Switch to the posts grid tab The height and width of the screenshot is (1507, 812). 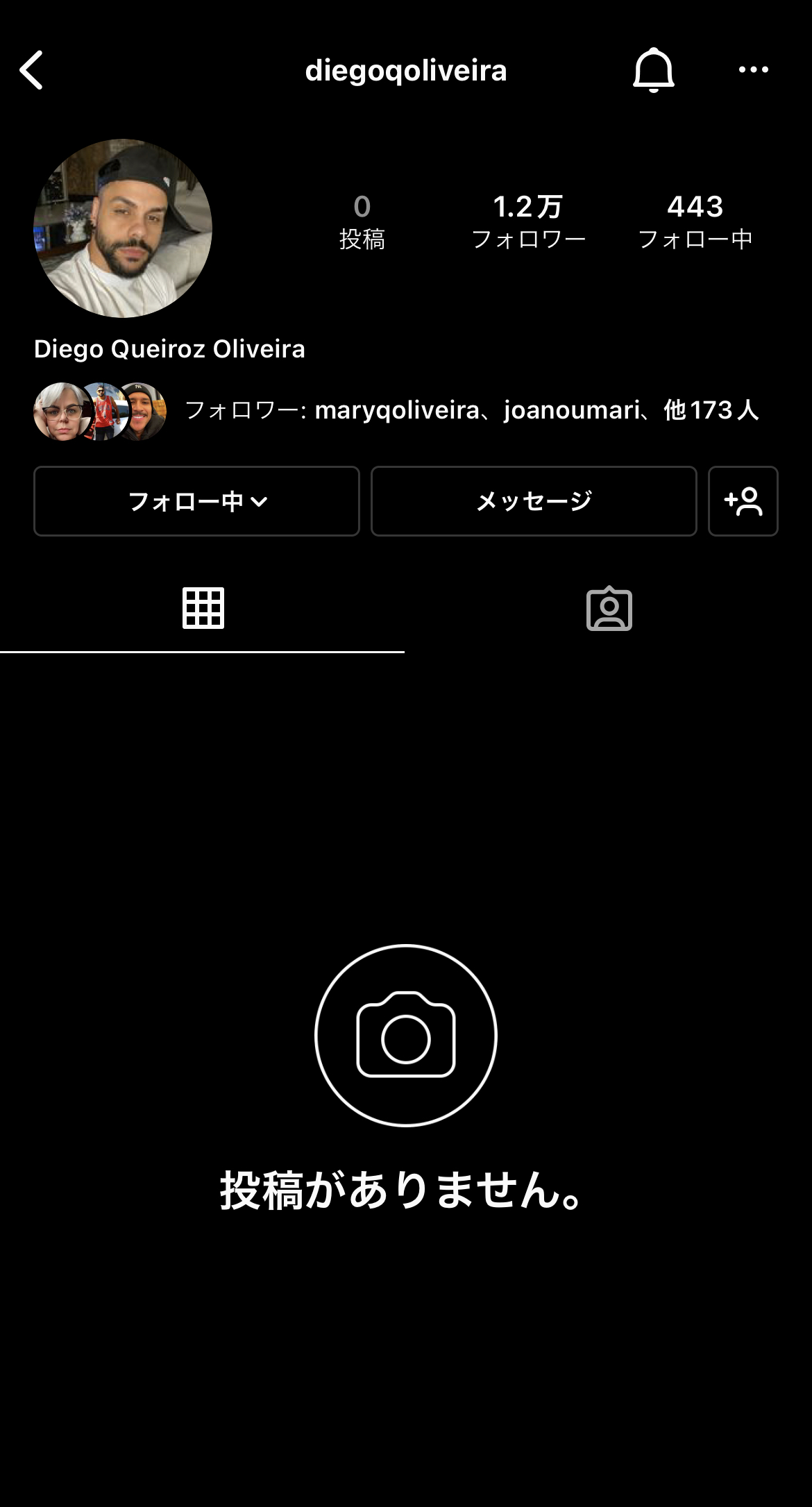203,608
